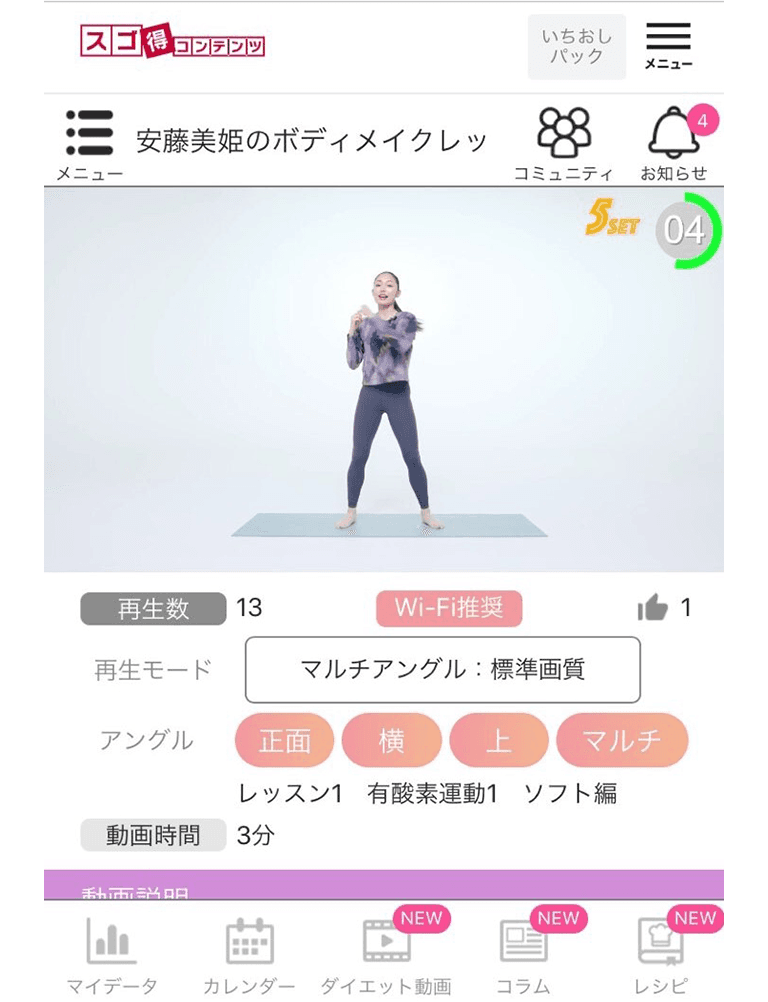Go to the マイデータ tab
The height and width of the screenshot is (1002, 768).
click(112, 953)
